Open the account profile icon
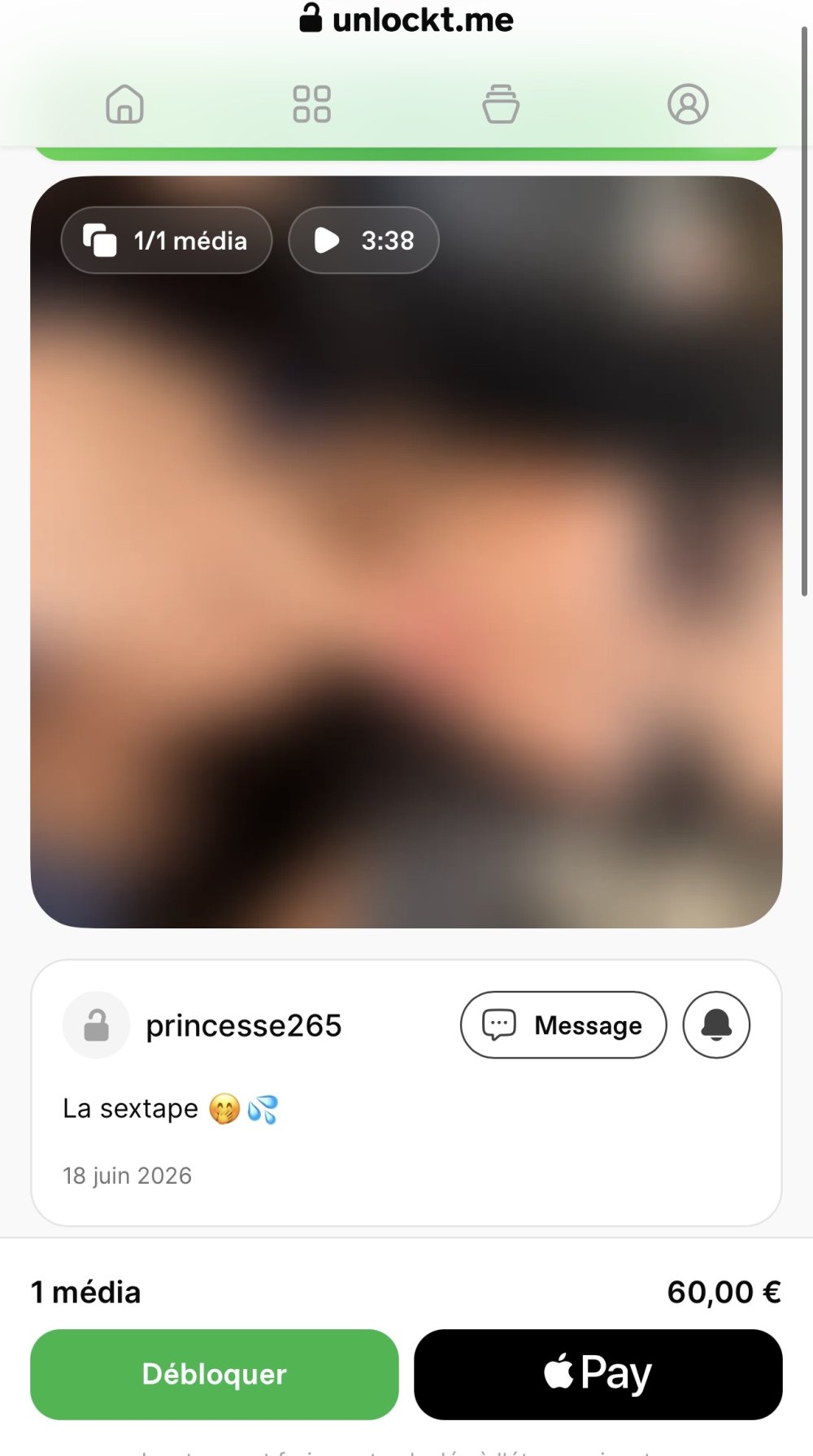The image size is (813, 1456). (688, 104)
